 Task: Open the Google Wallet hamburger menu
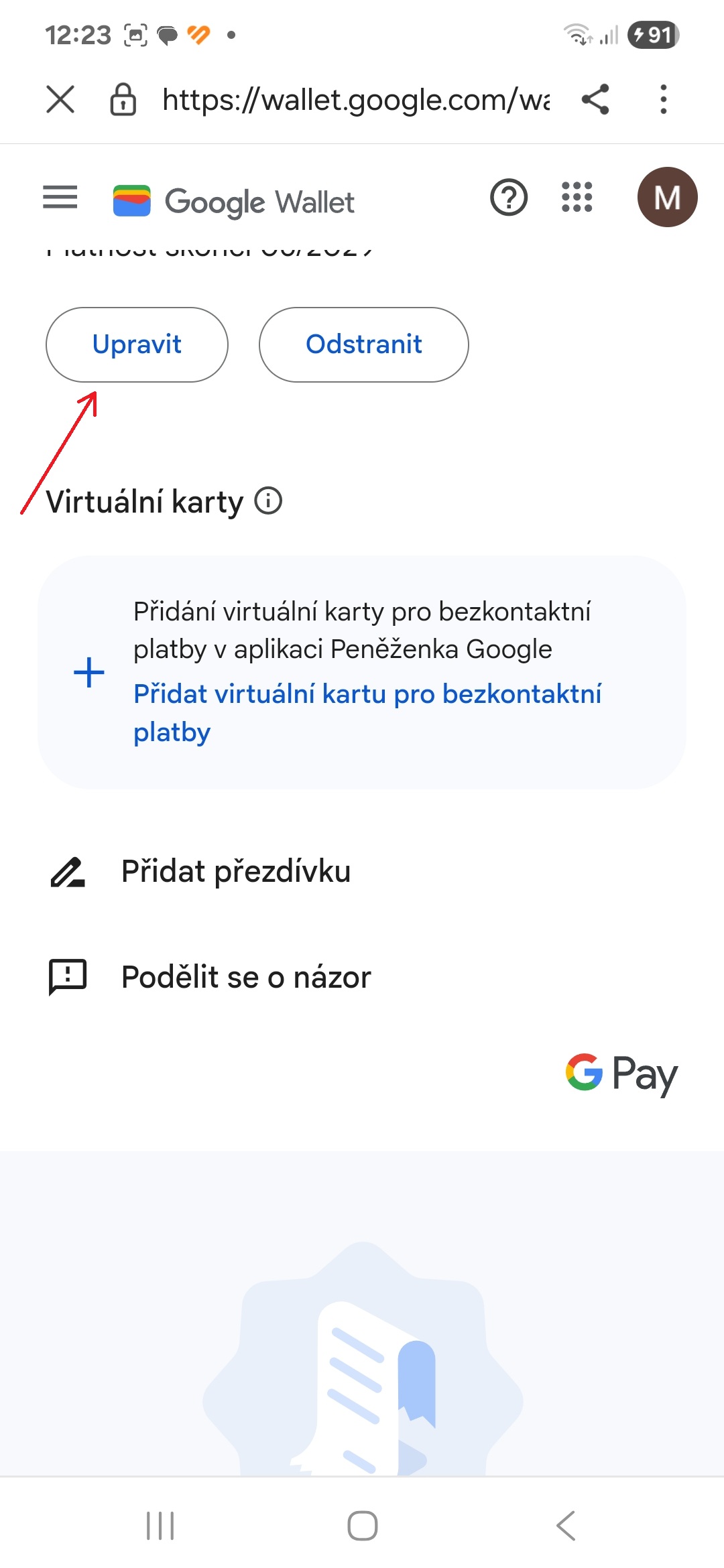(x=60, y=198)
